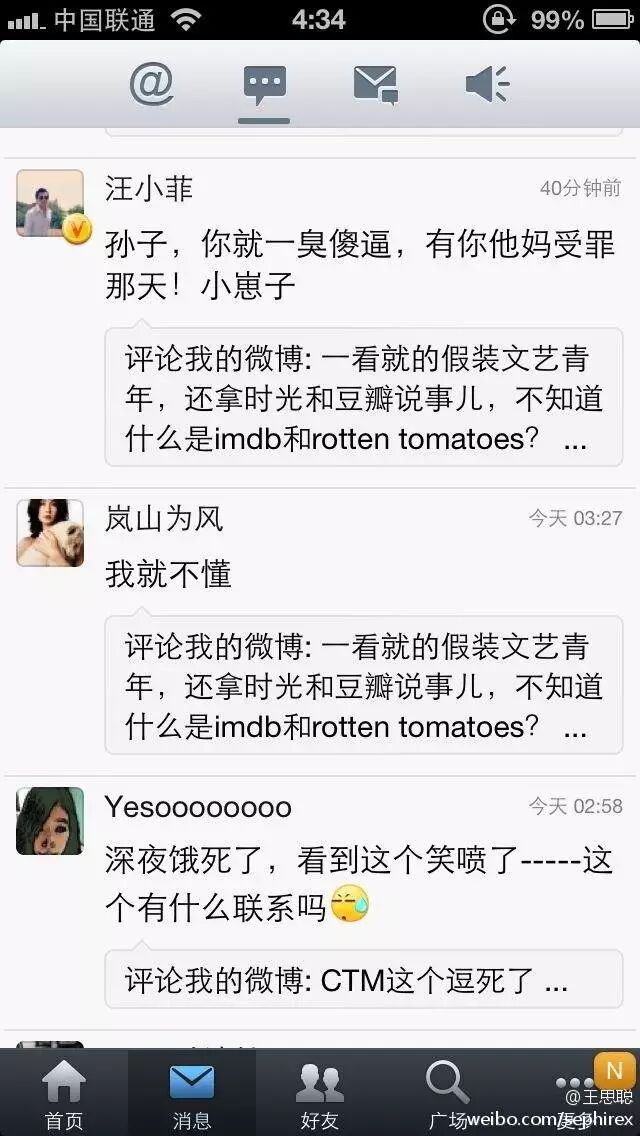Open quoted weibo CTM这个逗死了
640x1136 pixels.
click(x=364, y=980)
